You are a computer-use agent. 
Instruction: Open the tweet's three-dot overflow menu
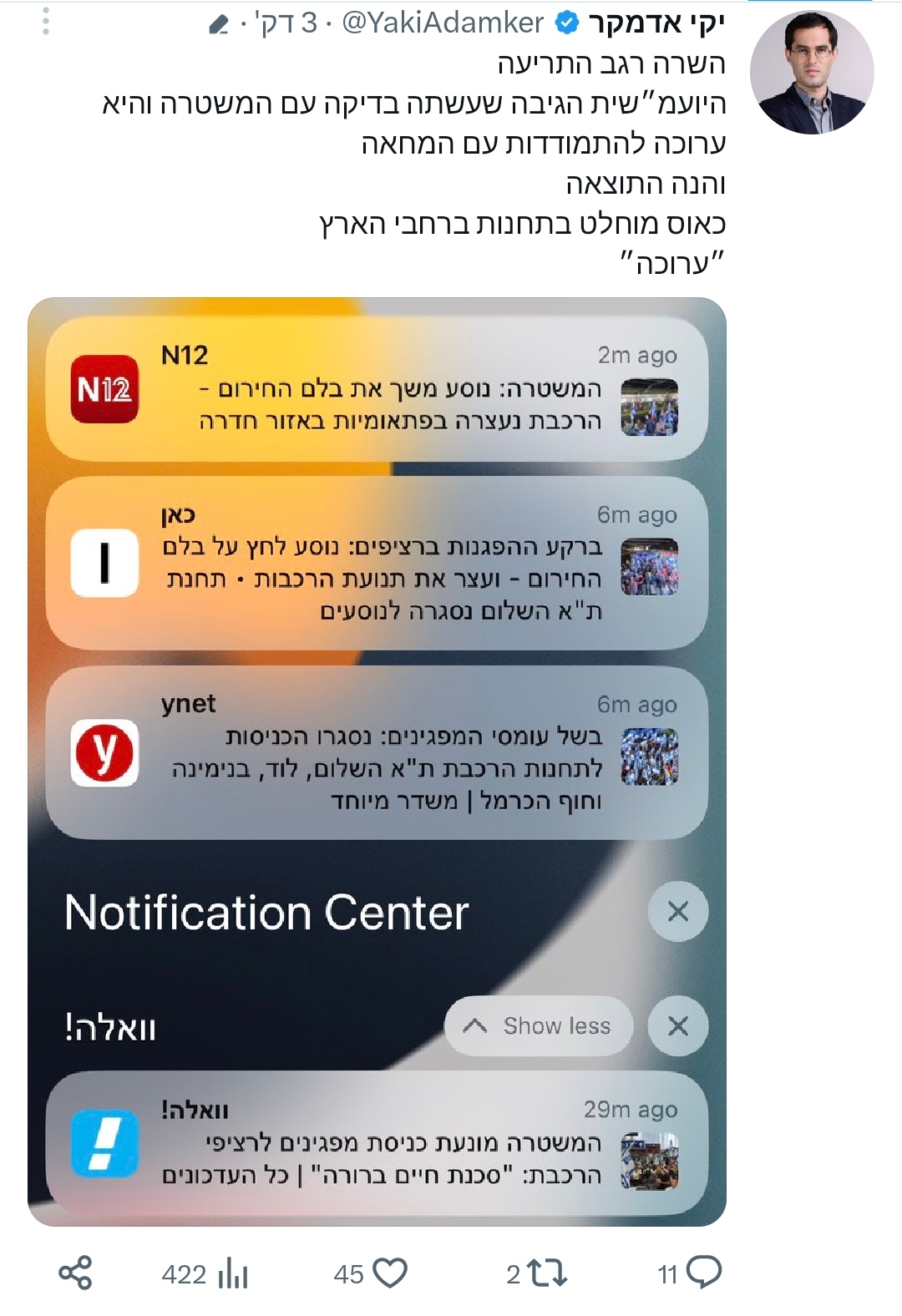[x=46, y=22]
